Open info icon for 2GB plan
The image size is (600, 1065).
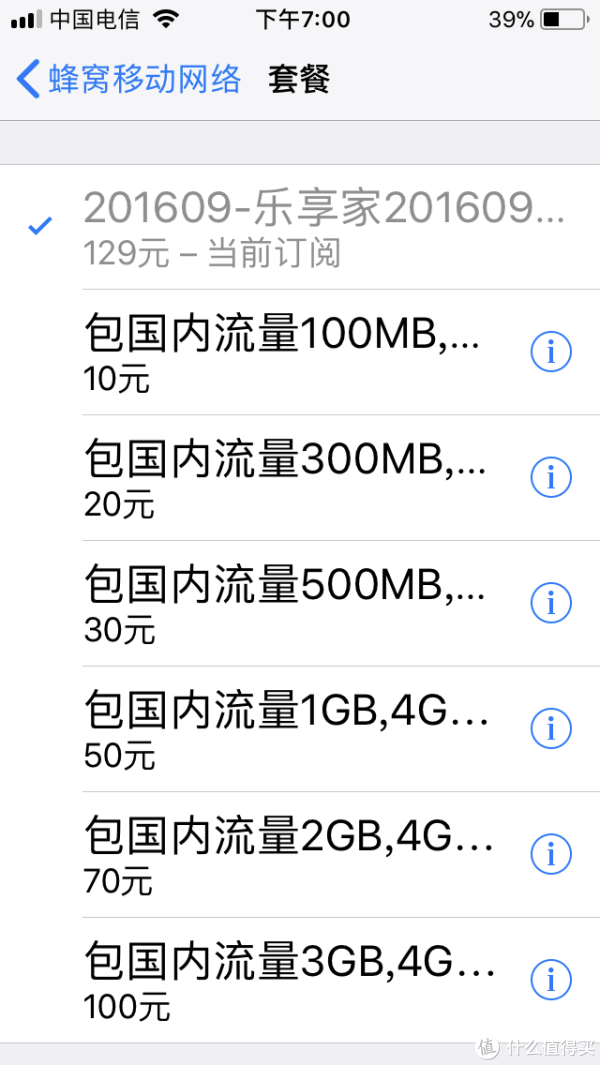[x=550, y=854]
